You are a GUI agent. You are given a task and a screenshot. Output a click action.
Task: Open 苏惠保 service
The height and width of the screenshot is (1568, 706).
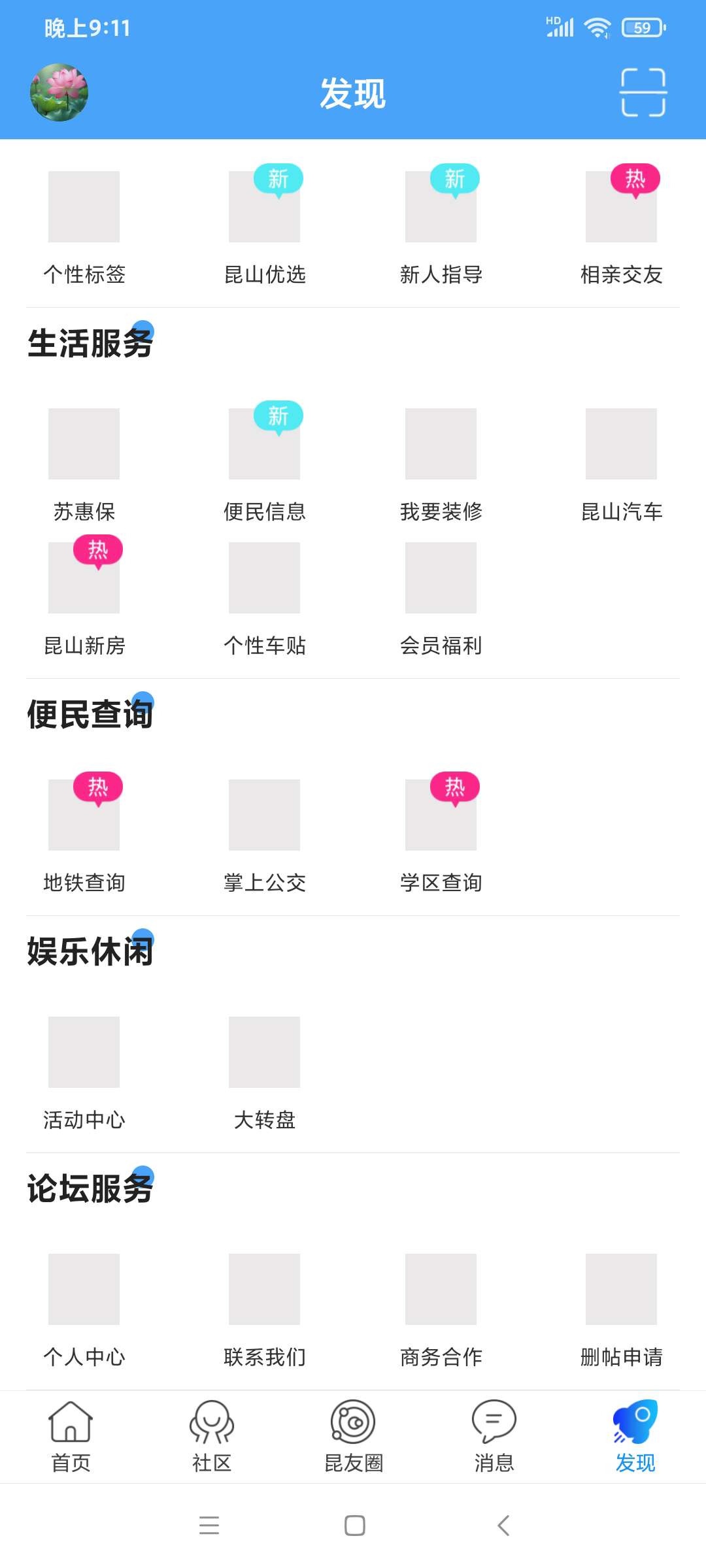pos(84,463)
